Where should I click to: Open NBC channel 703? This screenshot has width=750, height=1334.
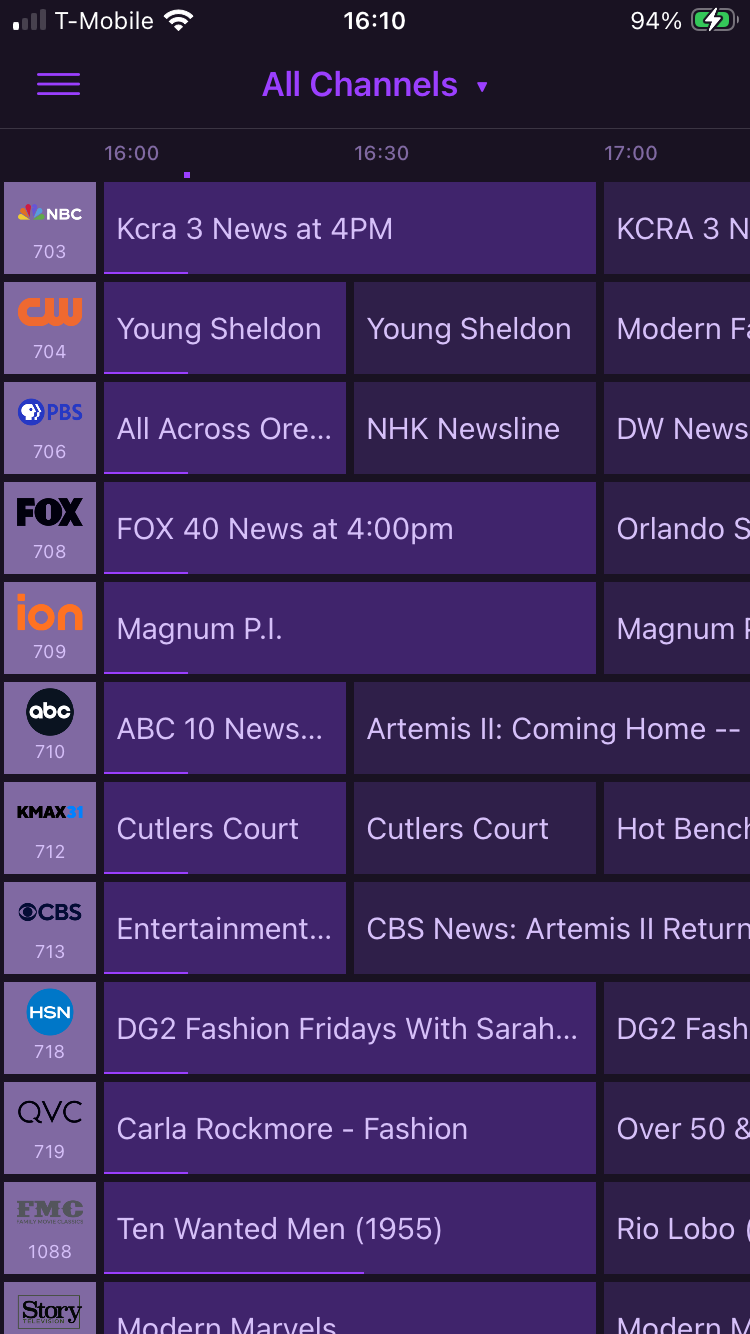tap(50, 228)
